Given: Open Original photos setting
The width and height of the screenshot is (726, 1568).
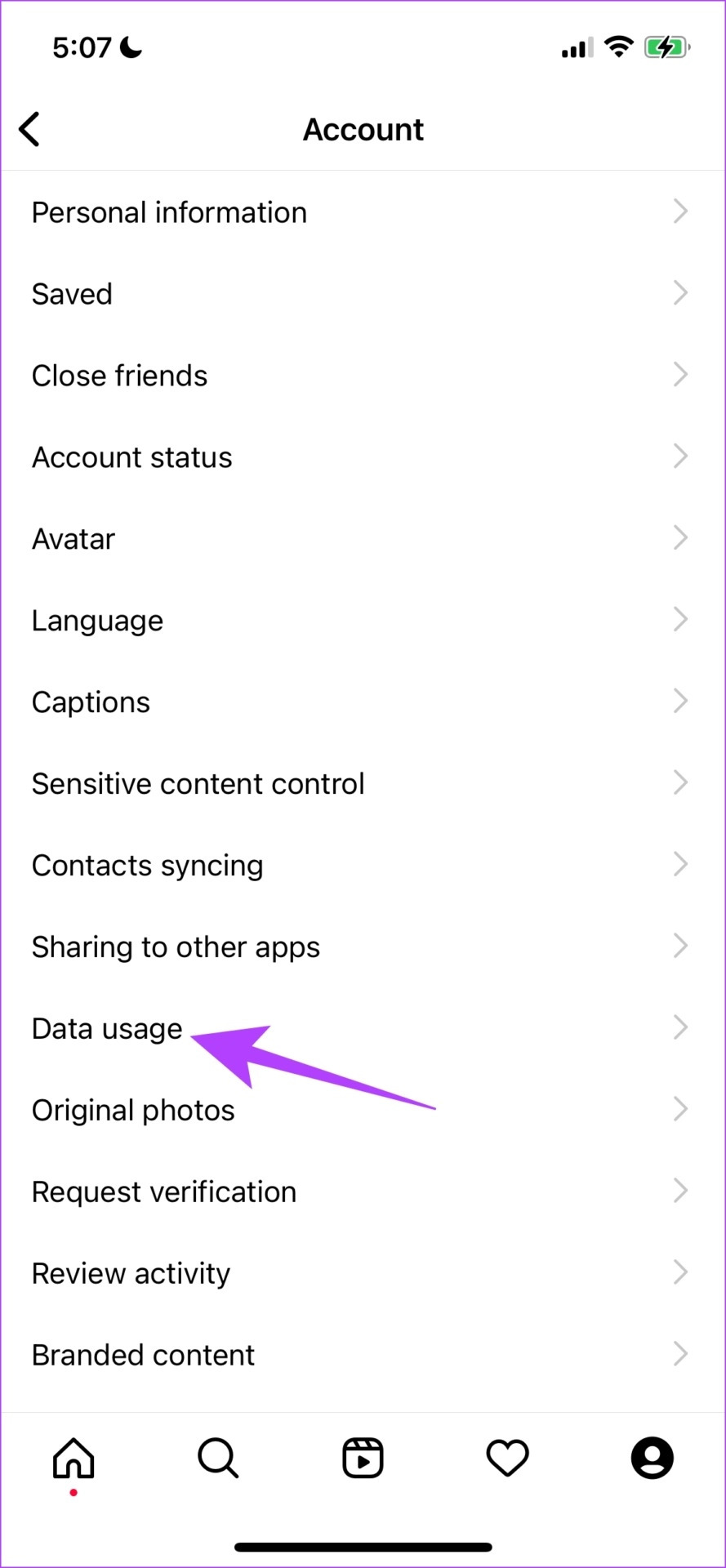Looking at the screenshot, I should click(133, 1111).
